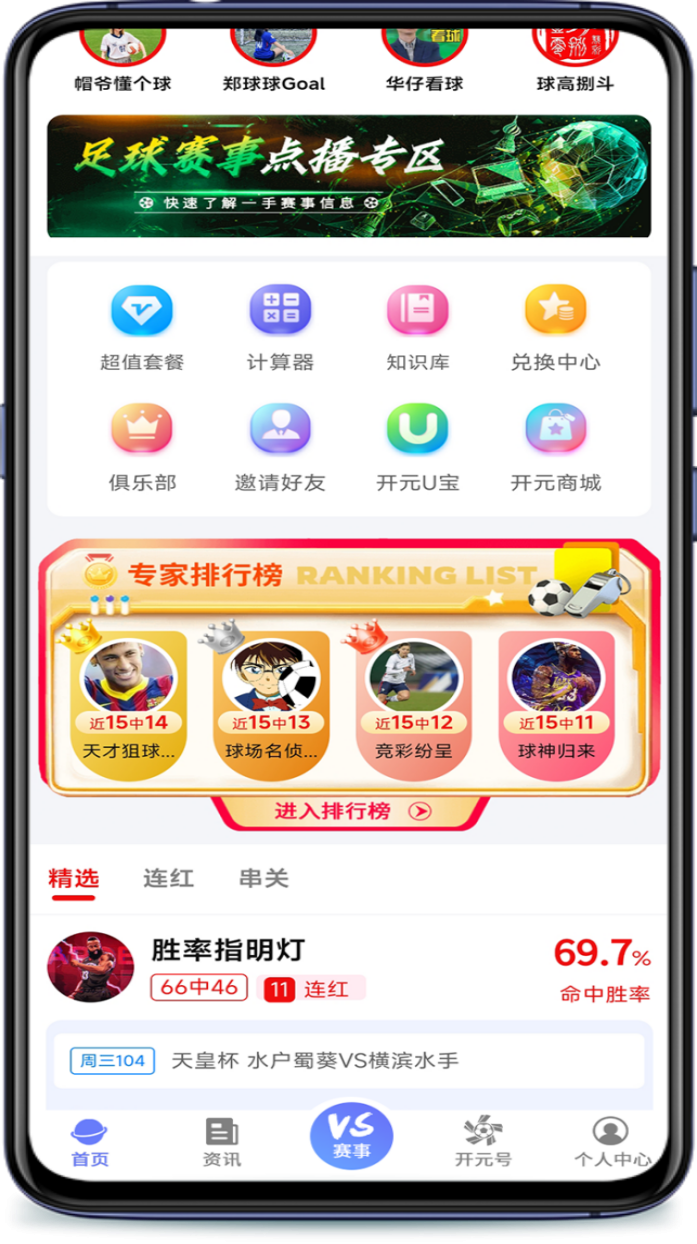This screenshot has height=1244, width=697.
Task: Tap 邀请好友 to invite friends
Action: (280, 449)
